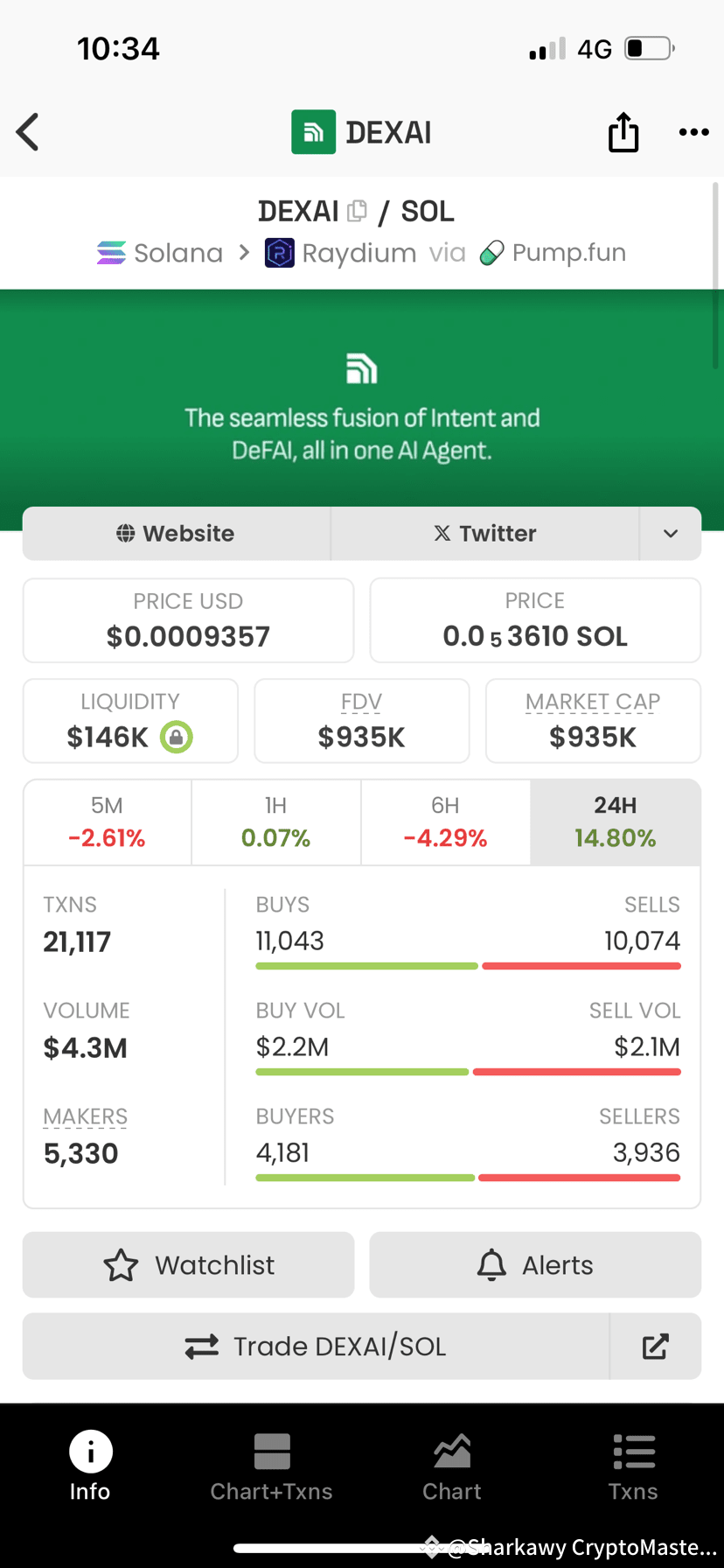View the liquidity lock details
The image size is (724, 1568).
177,737
